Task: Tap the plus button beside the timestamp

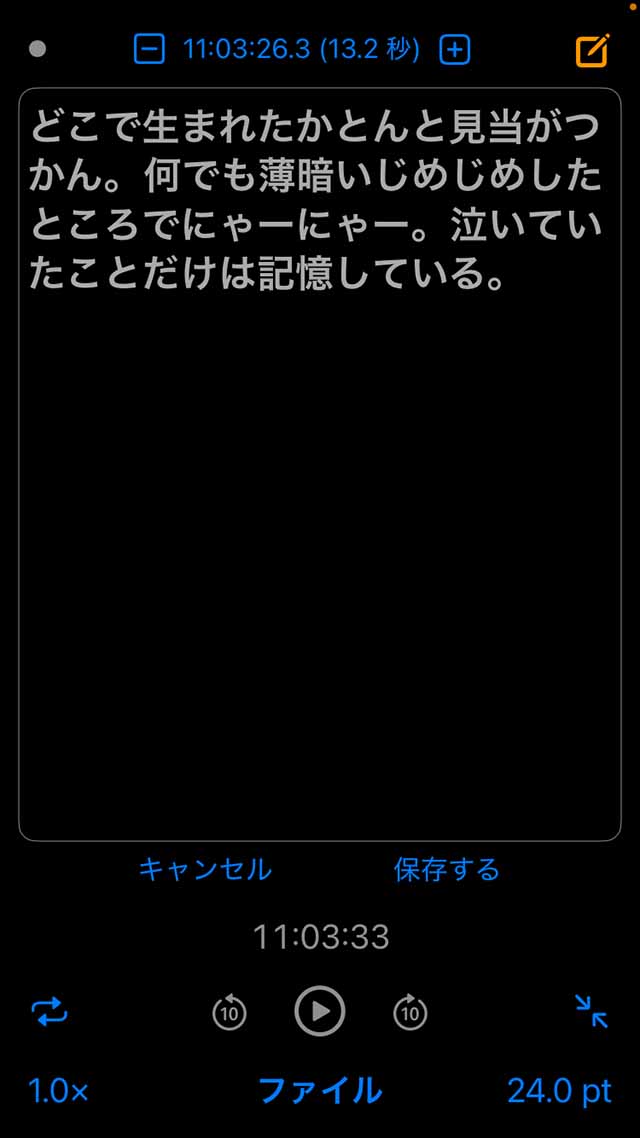Action: 455,49
